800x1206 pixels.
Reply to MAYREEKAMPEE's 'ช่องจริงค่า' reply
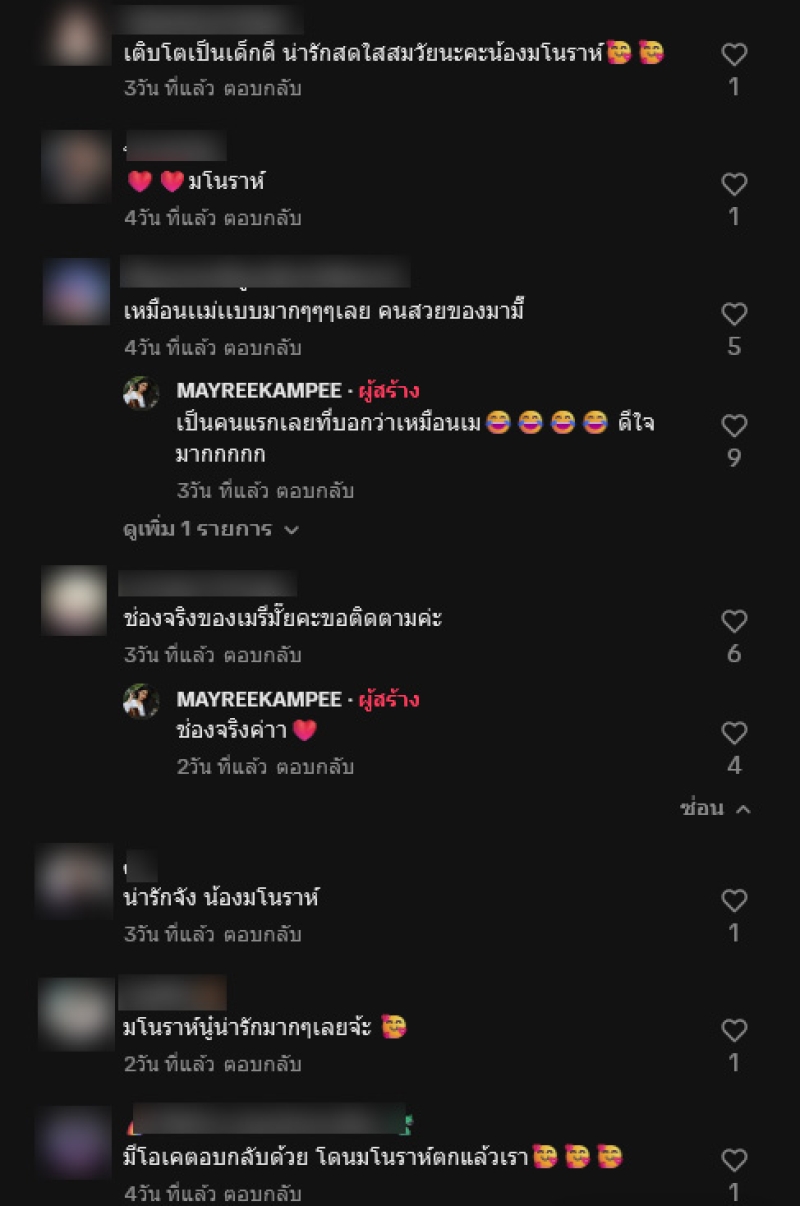pos(315,768)
